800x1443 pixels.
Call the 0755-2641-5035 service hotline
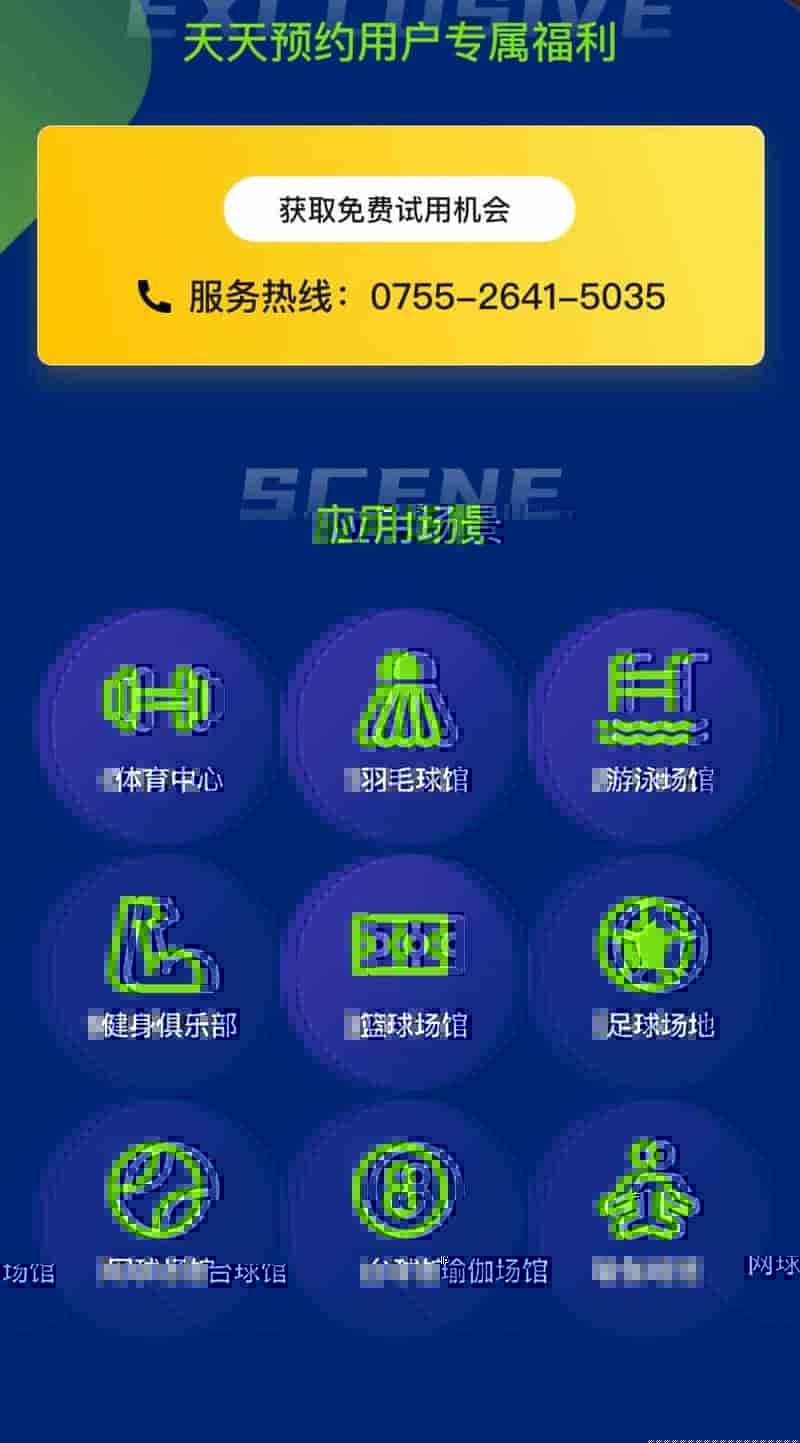coord(516,297)
